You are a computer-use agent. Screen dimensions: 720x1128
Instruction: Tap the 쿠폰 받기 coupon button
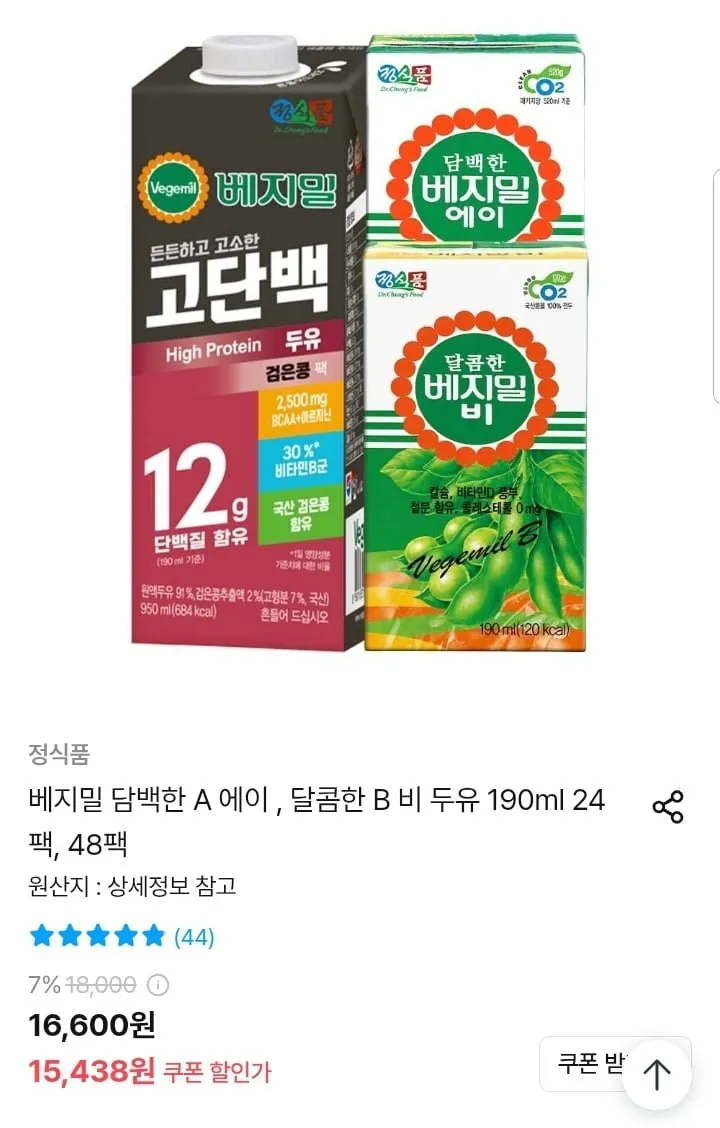click(586, 1063)
